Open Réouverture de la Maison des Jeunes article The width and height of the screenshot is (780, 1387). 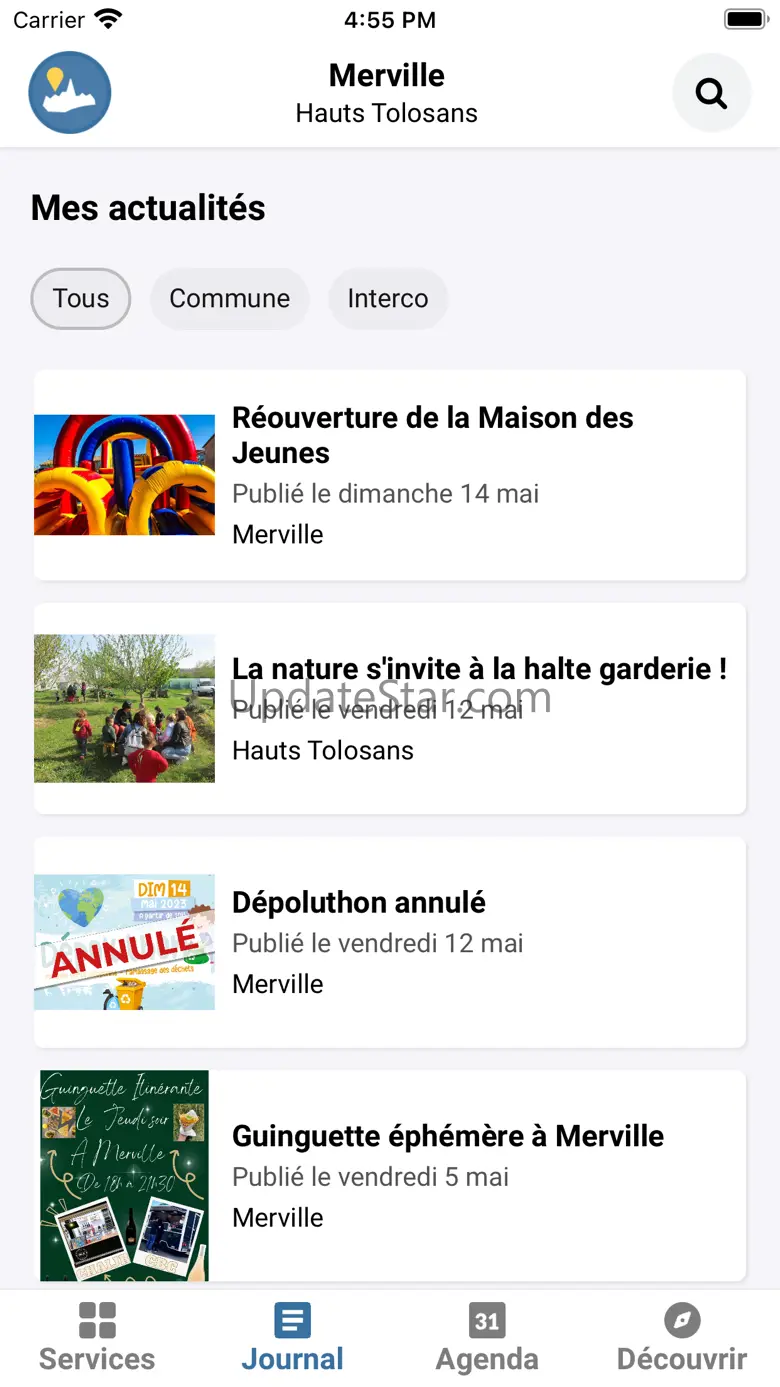point(390,475)
